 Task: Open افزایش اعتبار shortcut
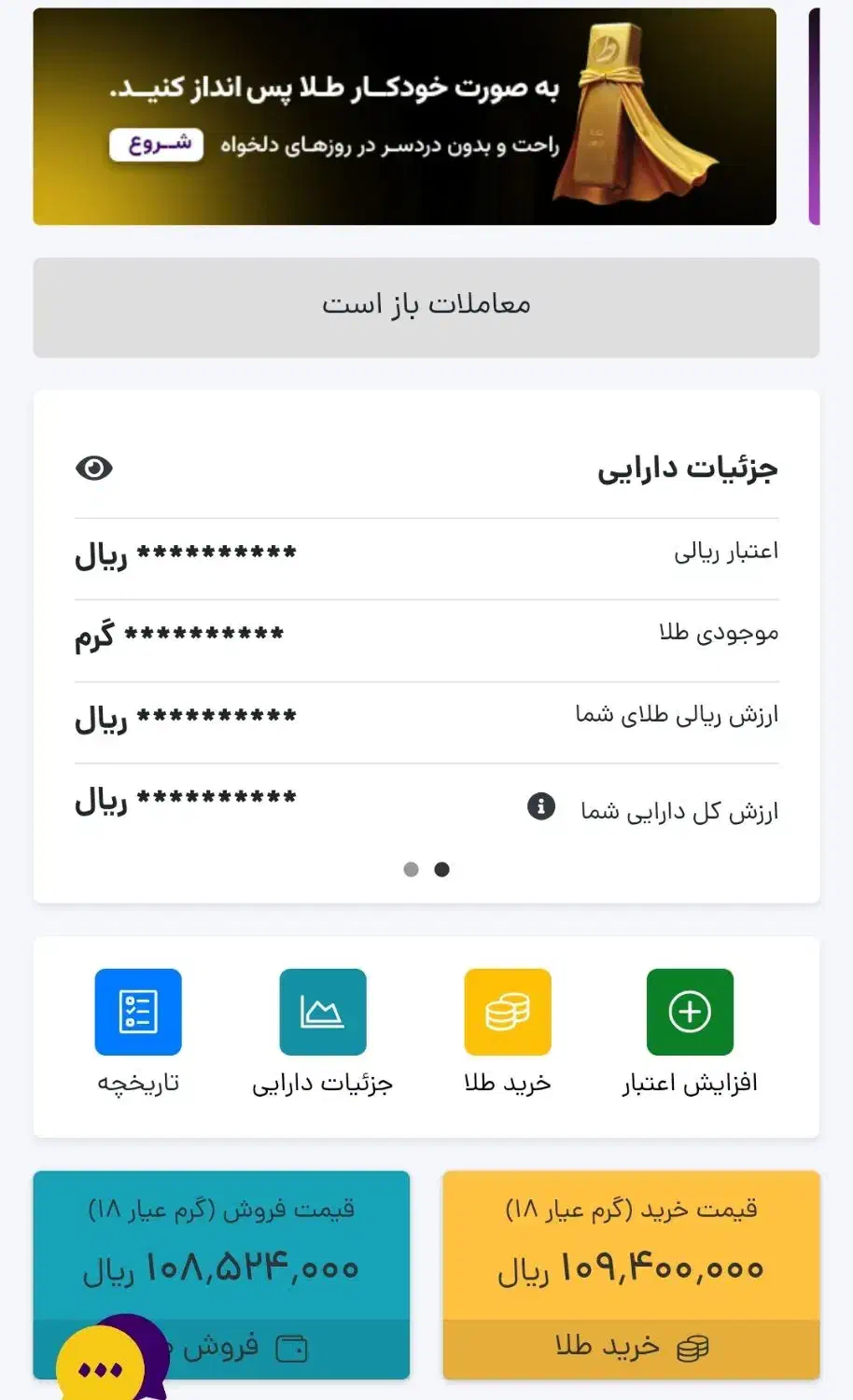tap(690, 1012)
